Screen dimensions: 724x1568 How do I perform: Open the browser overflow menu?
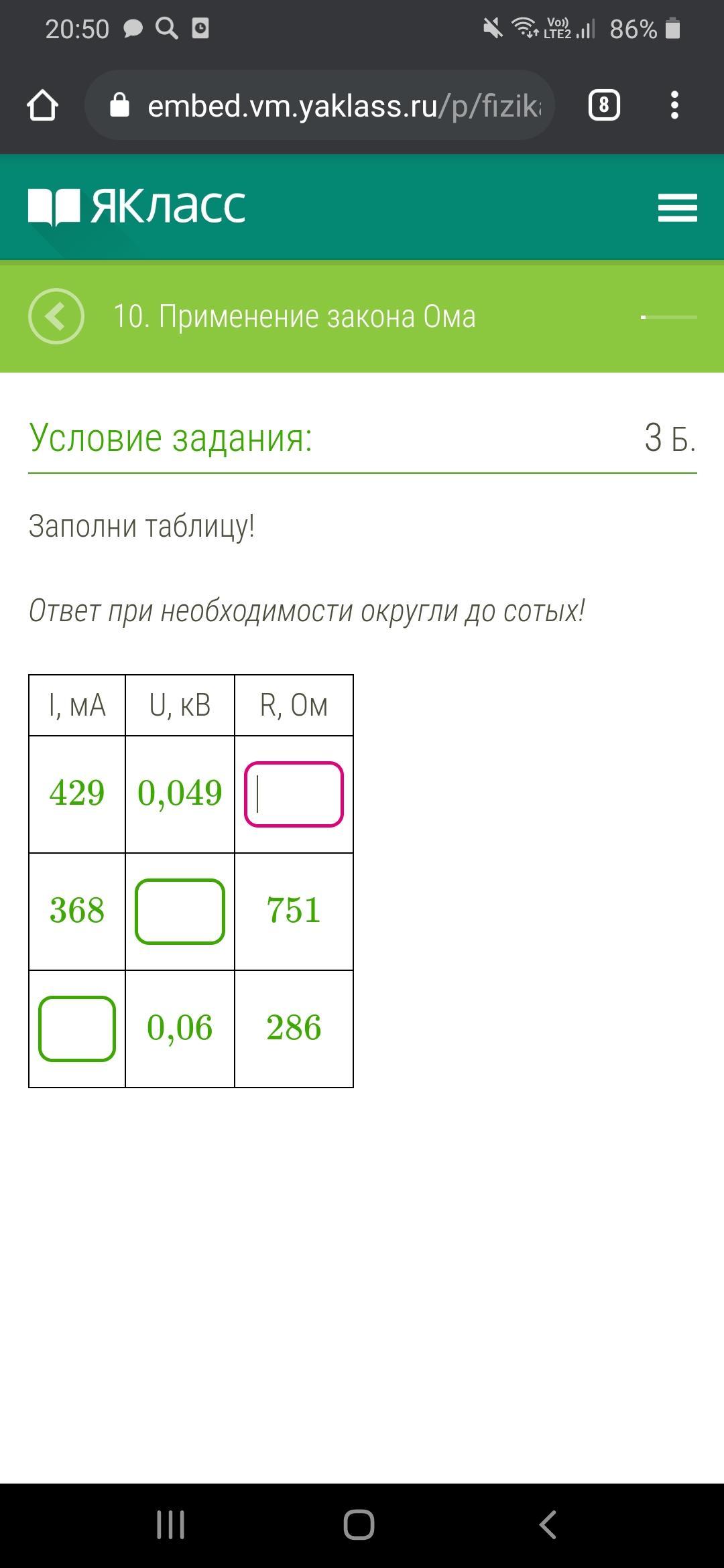click(x=674, y=105)
